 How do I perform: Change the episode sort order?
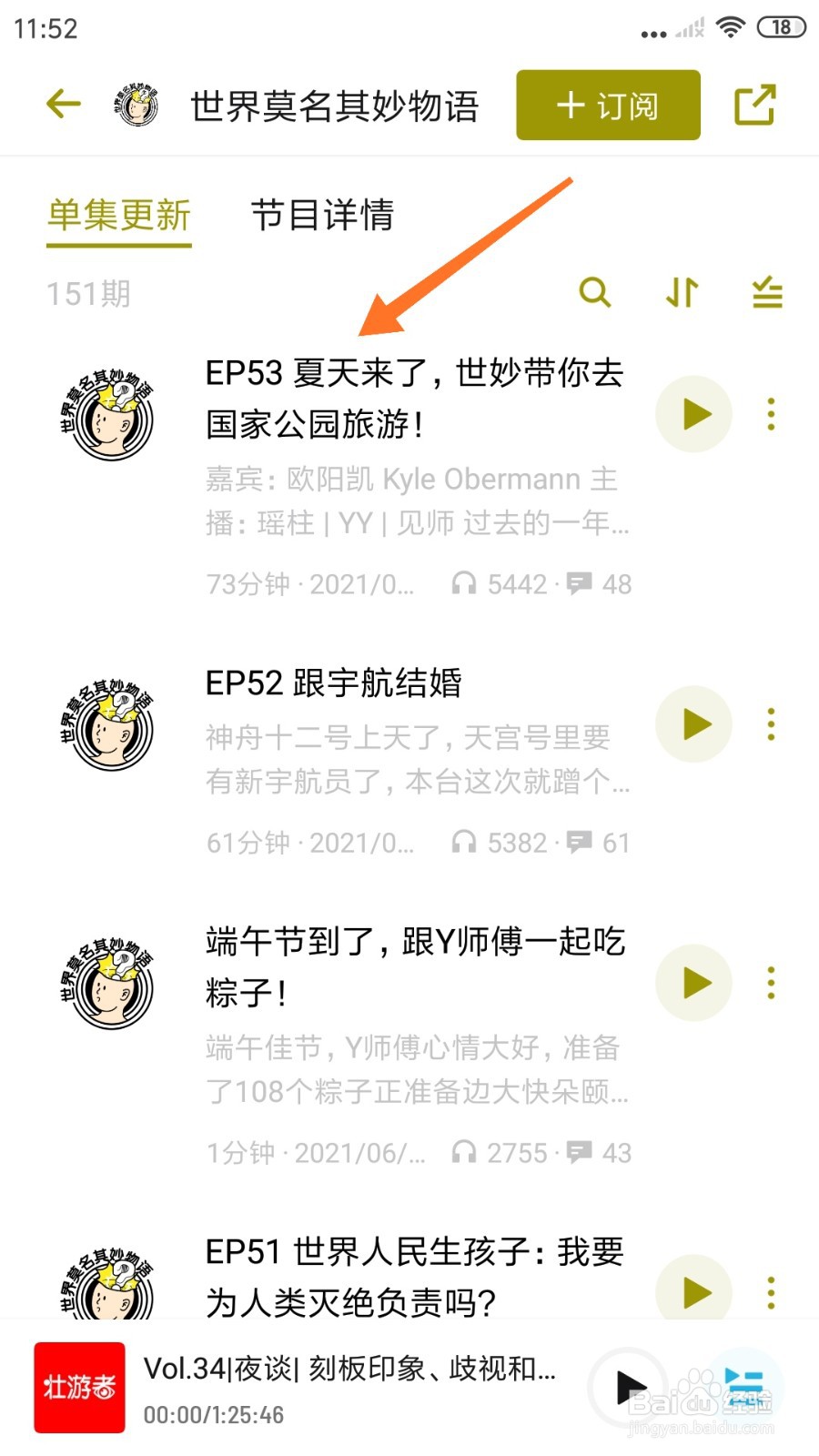682,293
